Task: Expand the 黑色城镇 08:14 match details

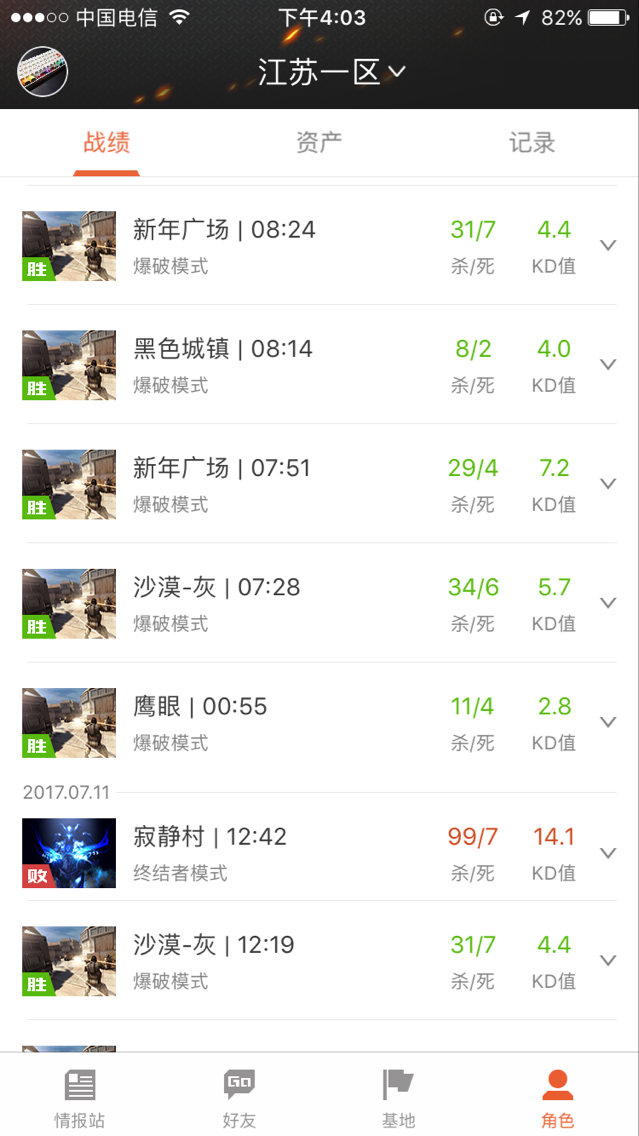Action: [608, 364]
